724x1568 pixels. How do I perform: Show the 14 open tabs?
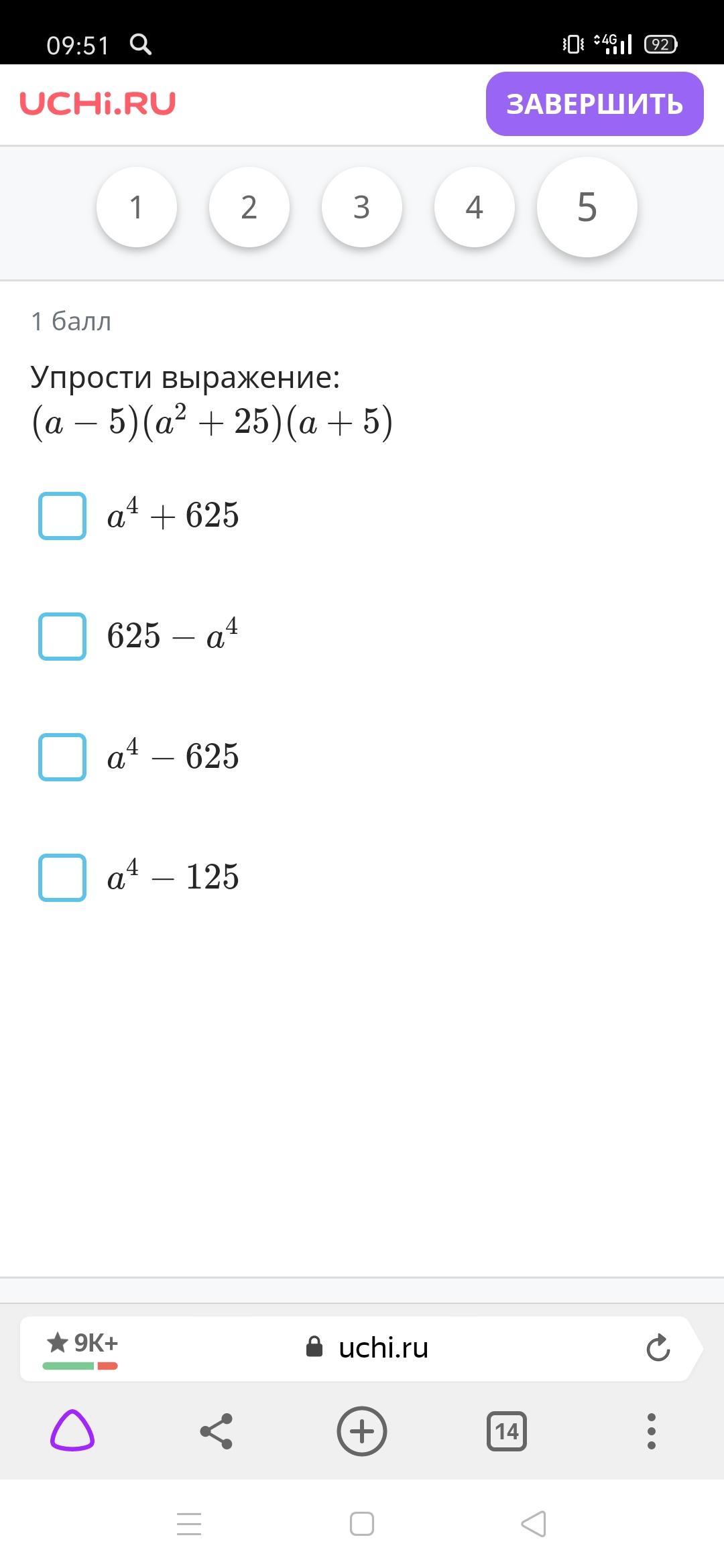tap(506, 1432)
